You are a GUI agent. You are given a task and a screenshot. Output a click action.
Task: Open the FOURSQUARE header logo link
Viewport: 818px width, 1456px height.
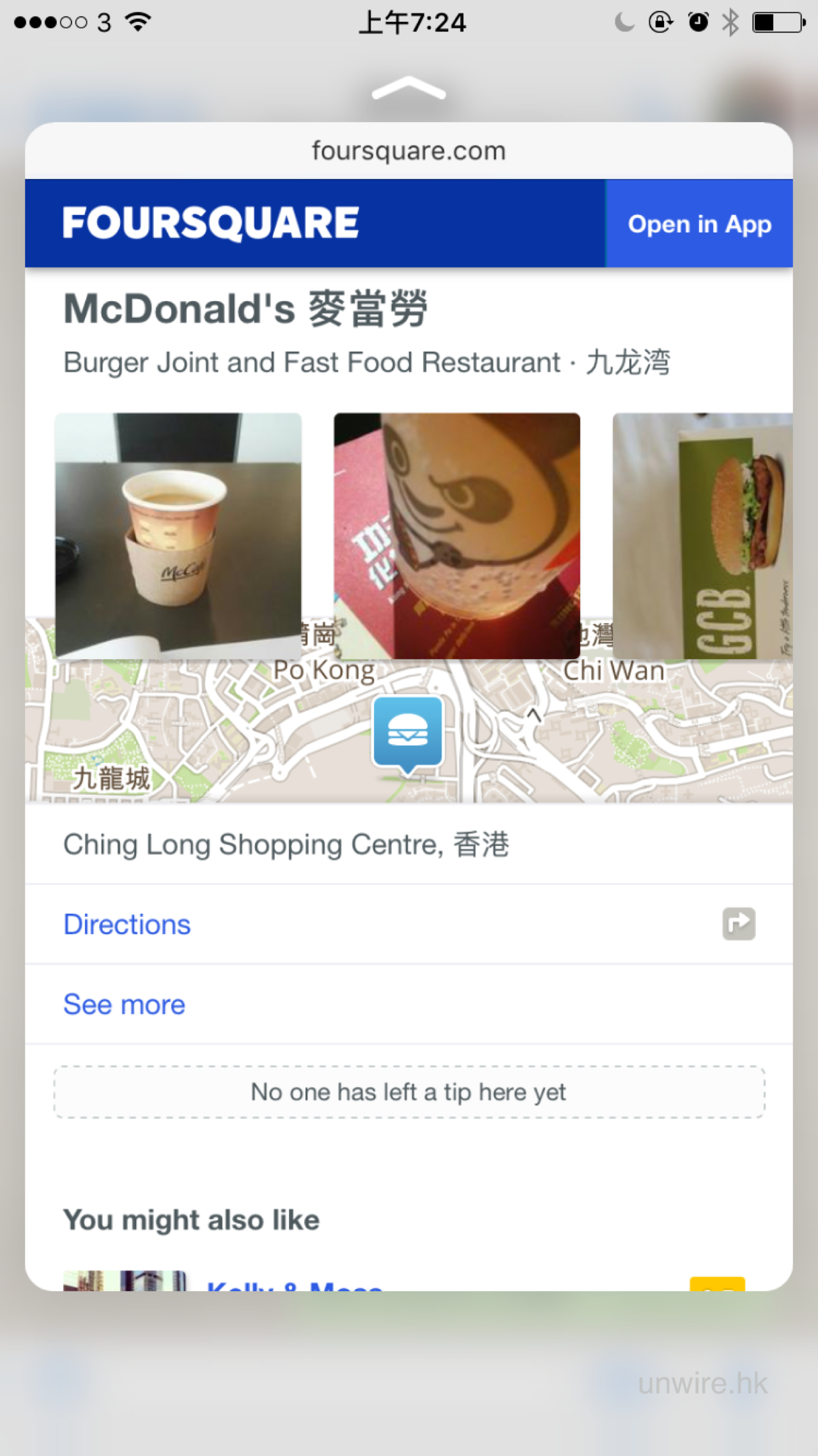(211, 223)
